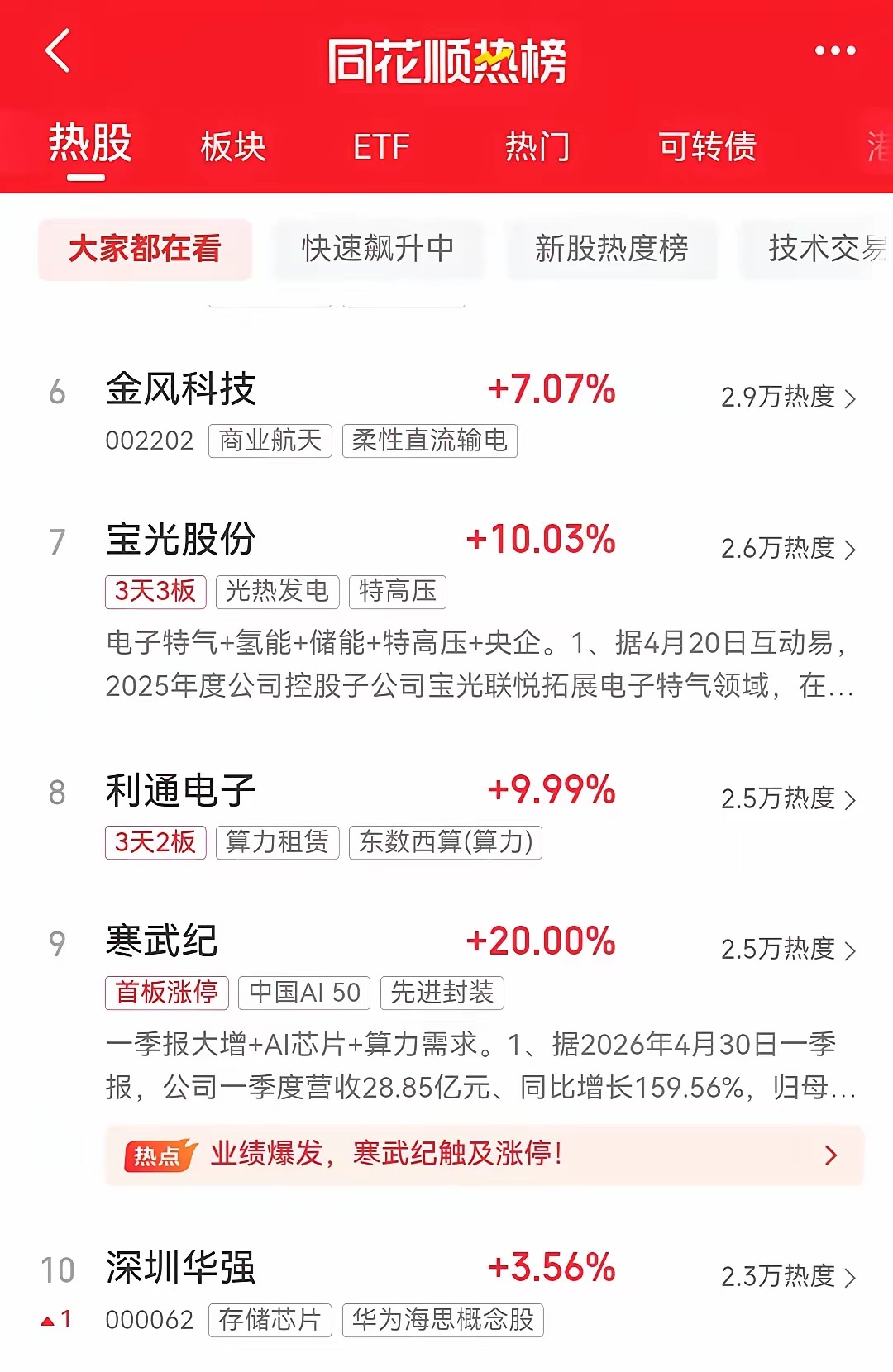Viewport: 893px width, 1372px height.
Task: View 利通电子 stock details
Action: point(446,815)
